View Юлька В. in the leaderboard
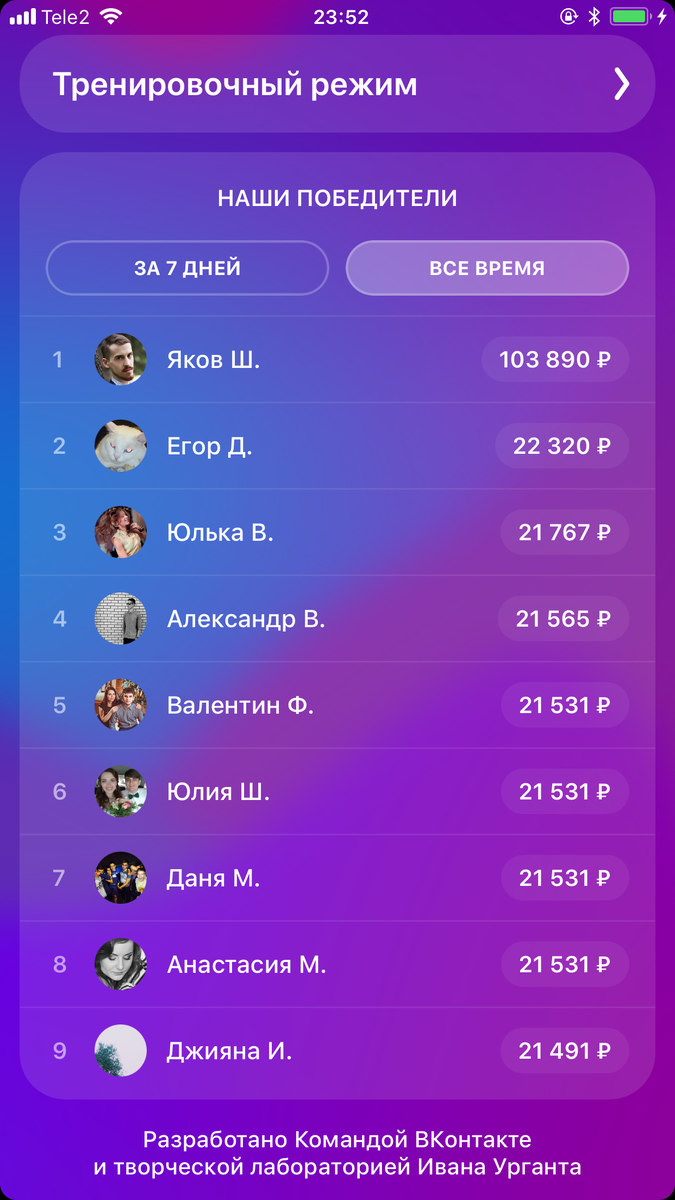Screen dimensions: 675x1200 (337, 532)
